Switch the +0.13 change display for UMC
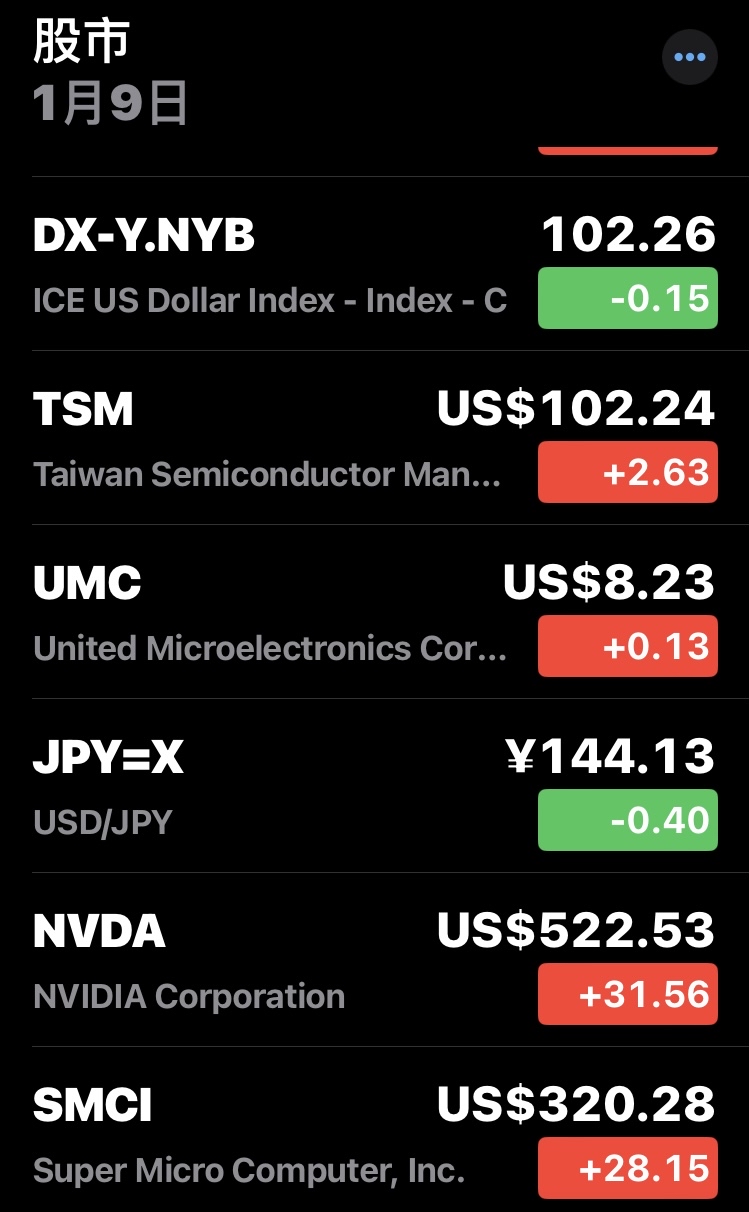This screenshot has width=749, height=1212. coord(628,646)
